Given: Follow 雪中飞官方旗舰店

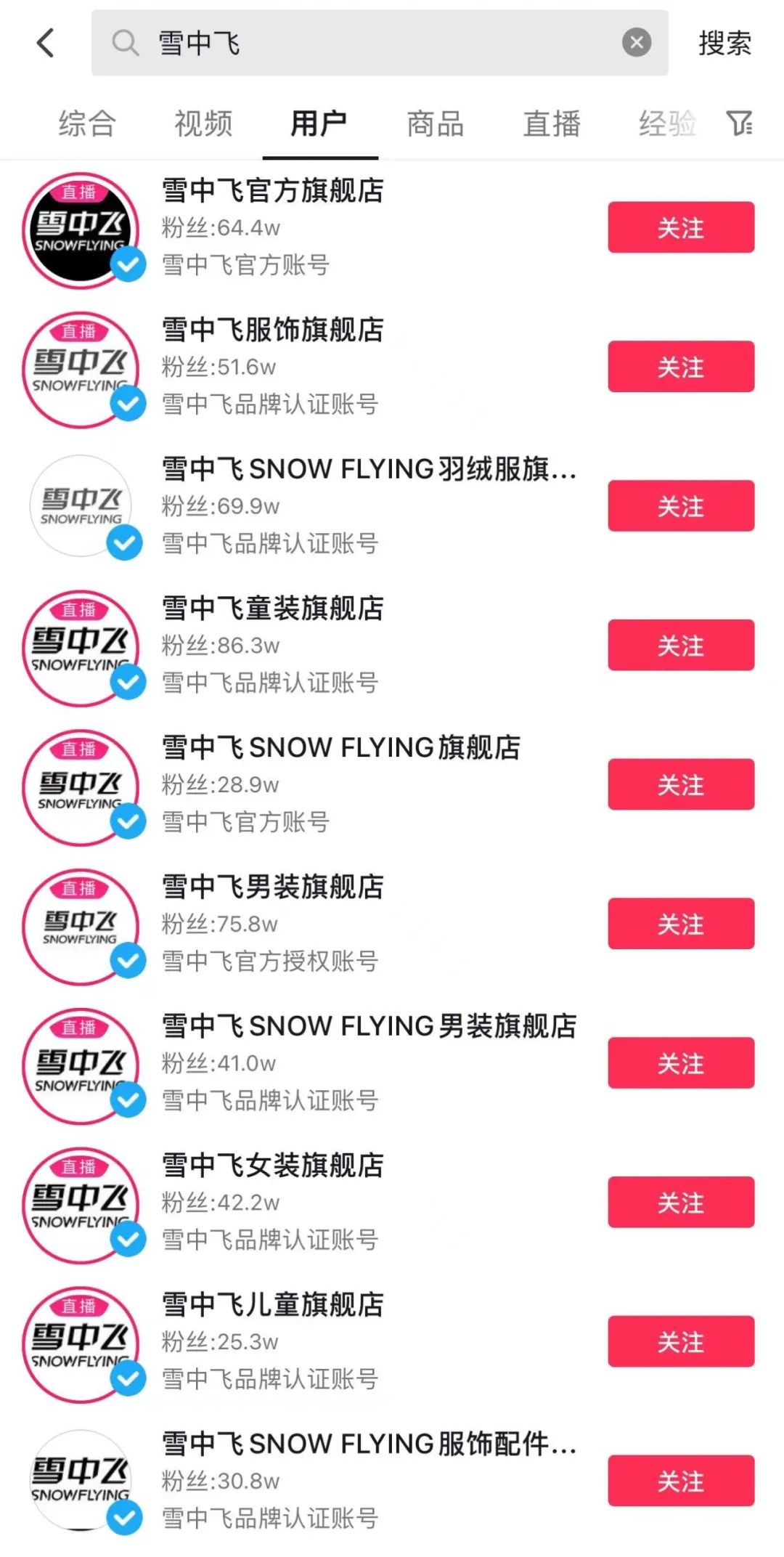Looking at the screenshot, I should click(x=680, y=228).
